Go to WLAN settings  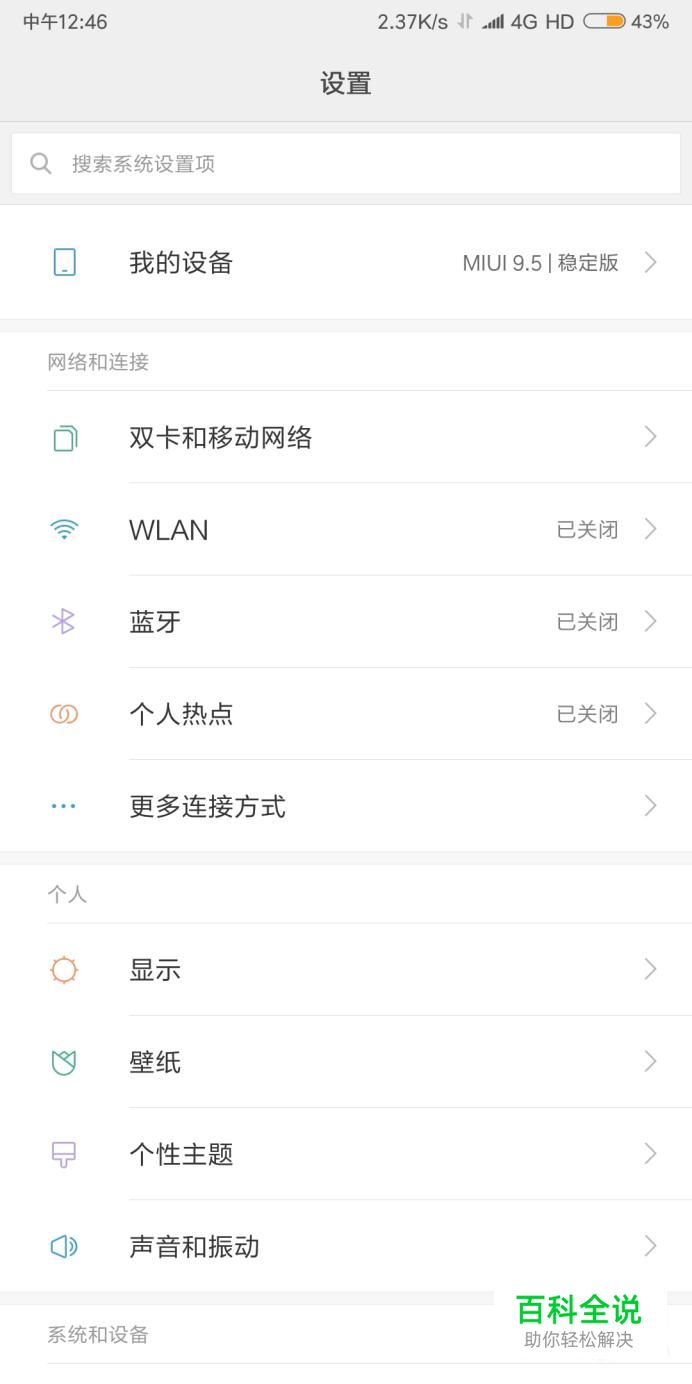coord(346,529)
